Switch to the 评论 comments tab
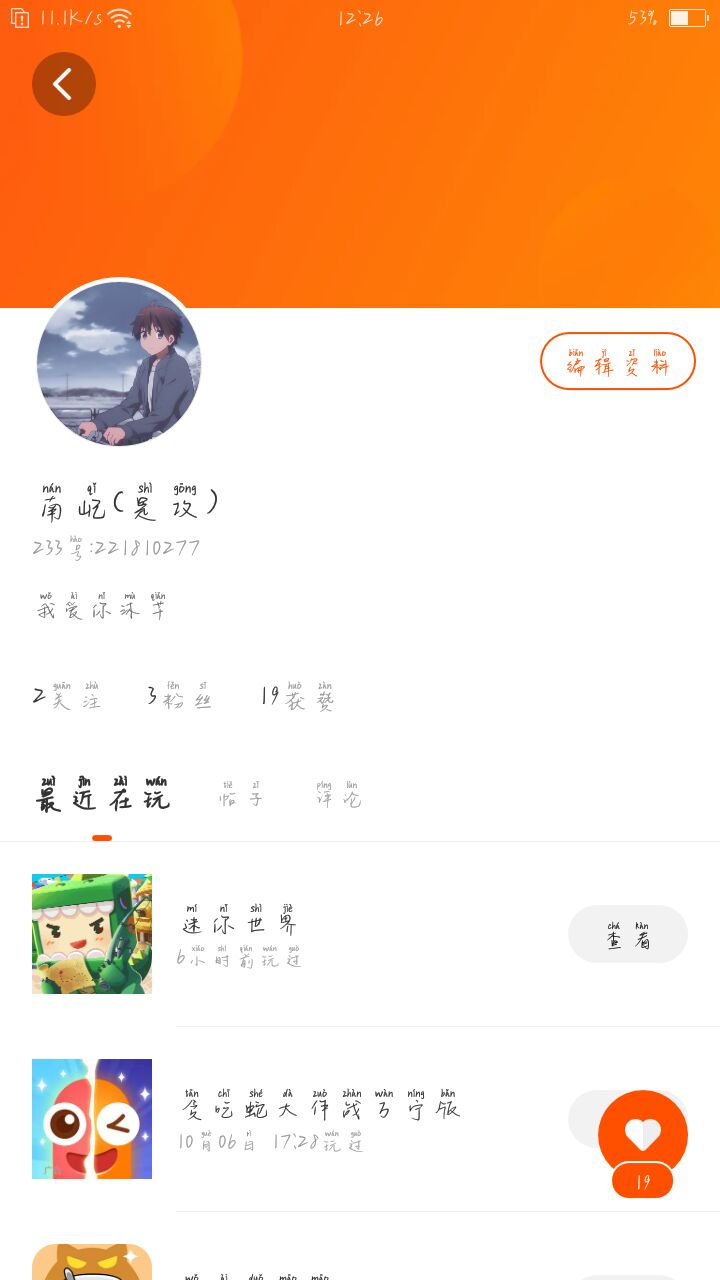Image resolution: width=720 pixels, height=1280 pixels. 338,796
